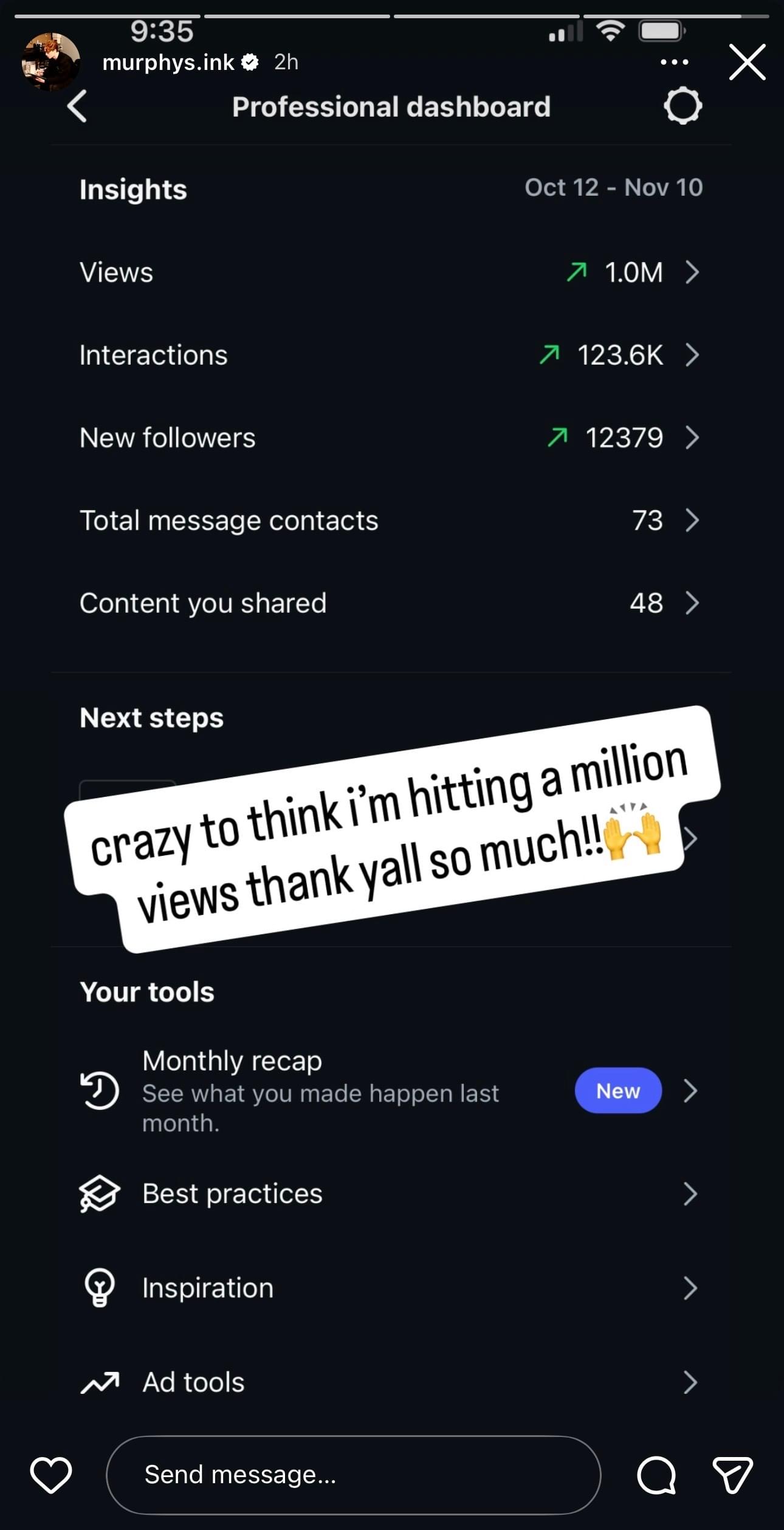Open the comment bubble icon
The image size is (784, 1530).
(x=656, y=1475)
